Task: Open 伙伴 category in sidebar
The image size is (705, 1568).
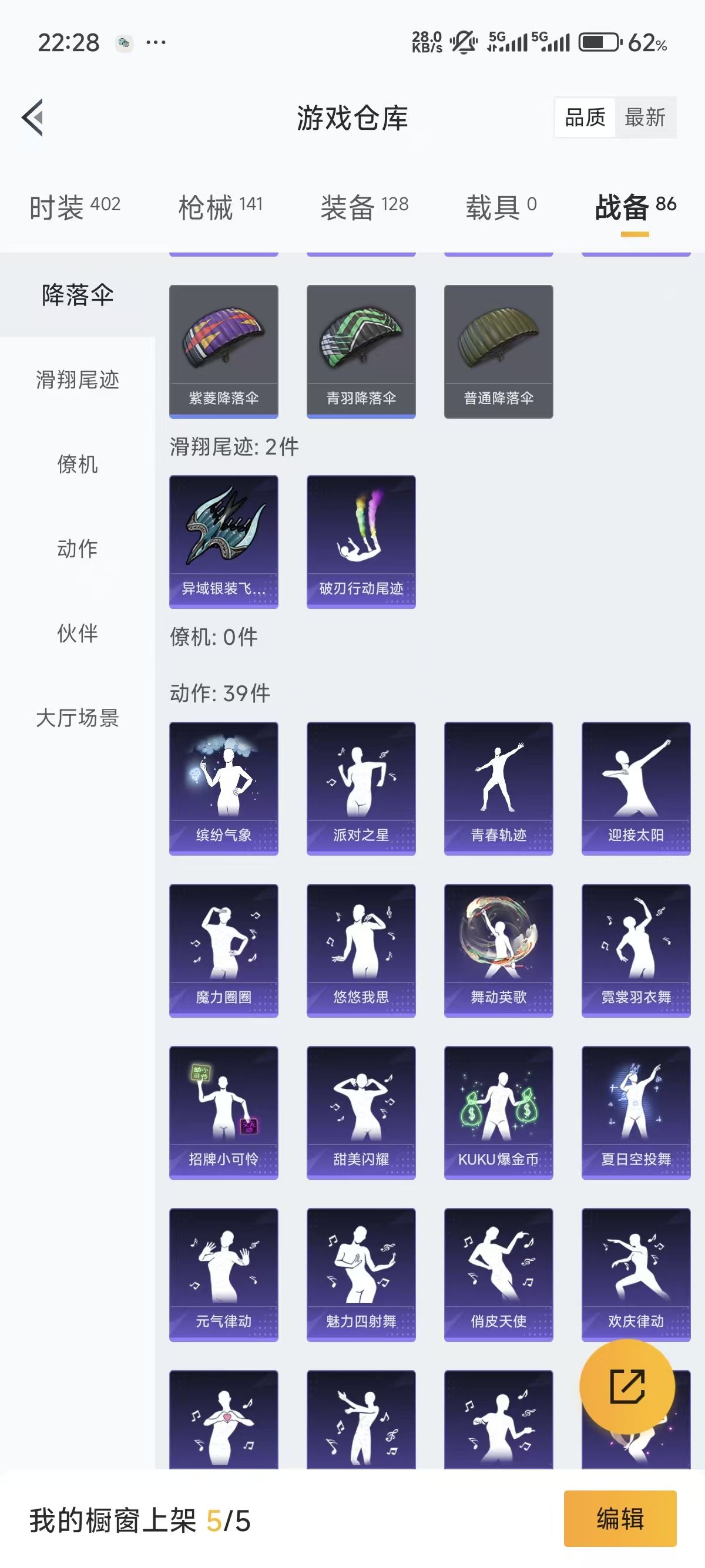Action: click(x=78, y=633)
